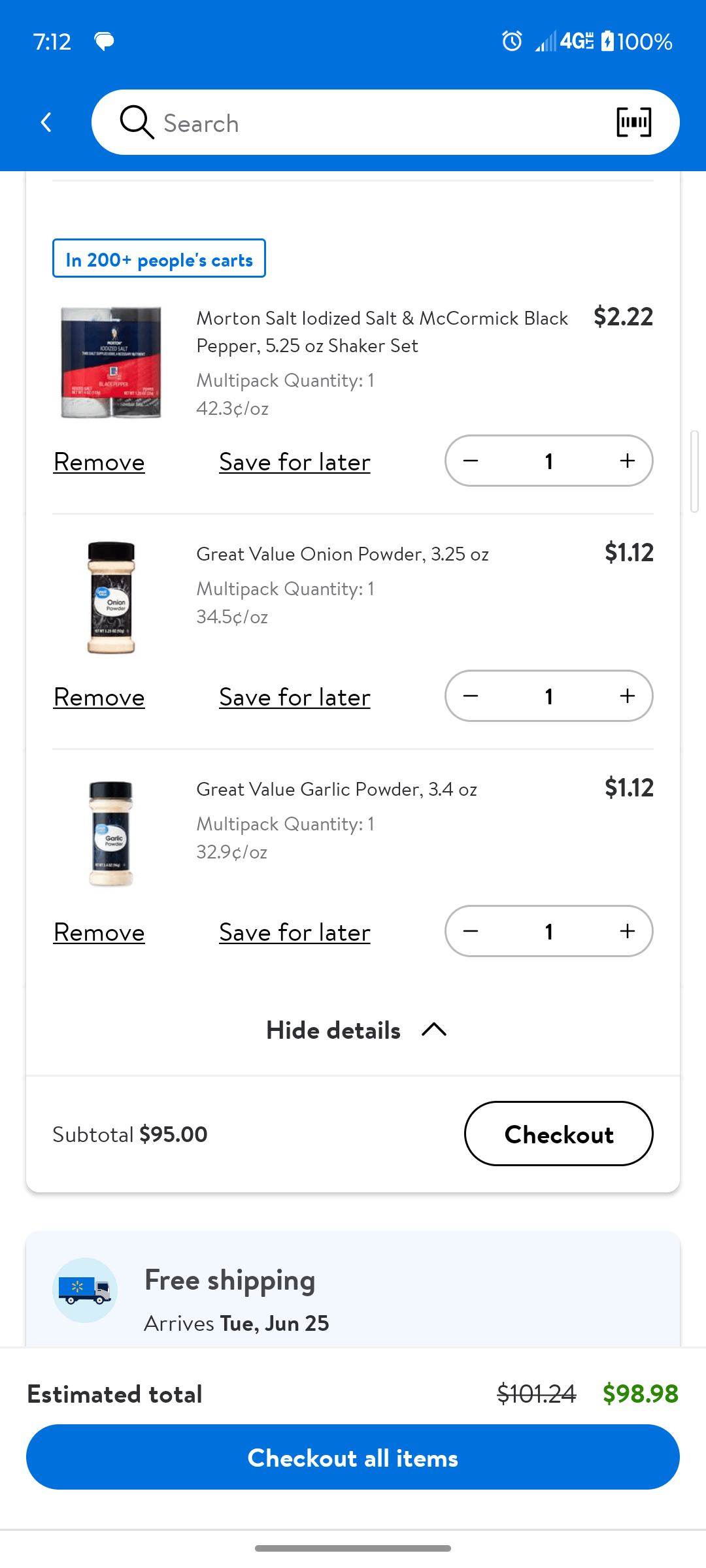Decrease Garlic Powder quantity
This screenshot has height=1568, width=706.
coord(471,932)
